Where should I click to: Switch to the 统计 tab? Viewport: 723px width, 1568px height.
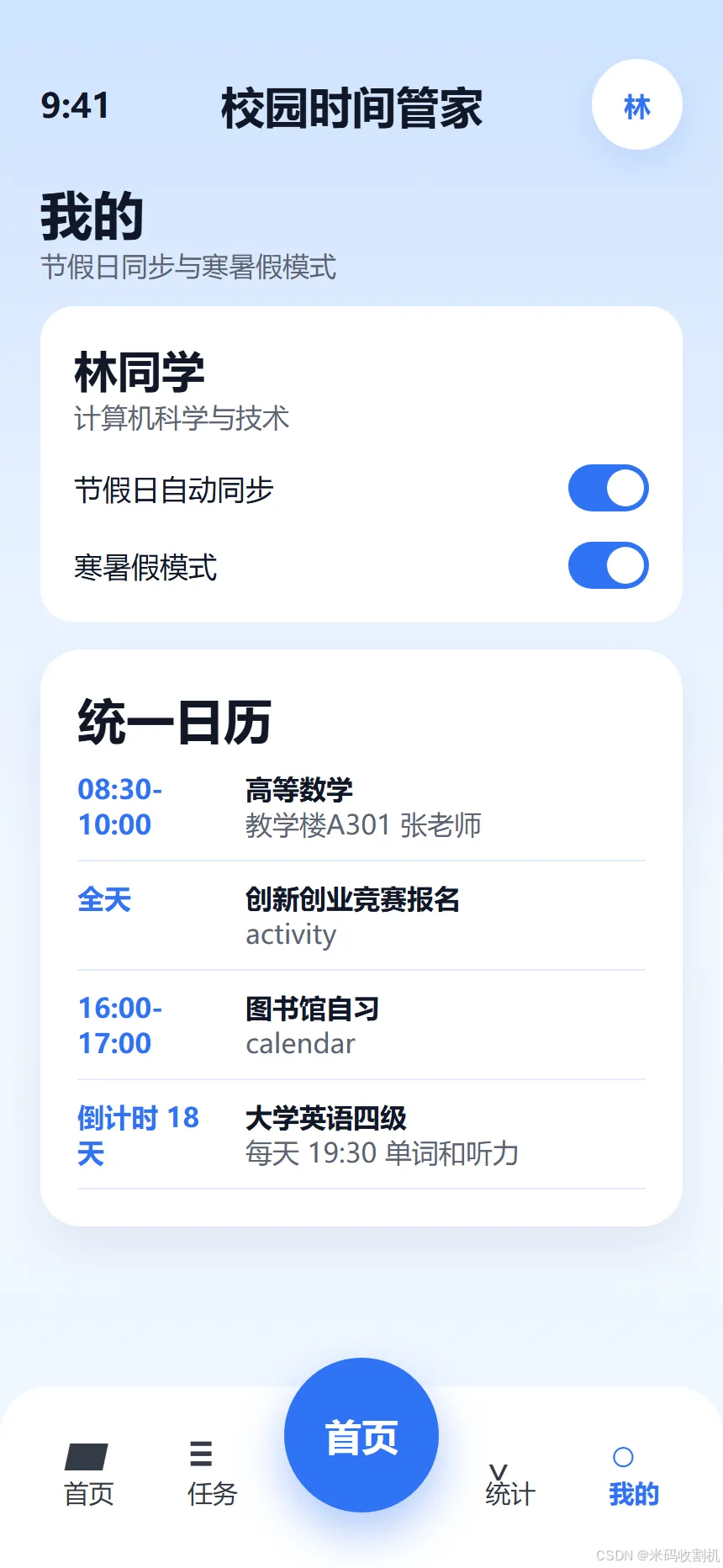click(509, 1485)
